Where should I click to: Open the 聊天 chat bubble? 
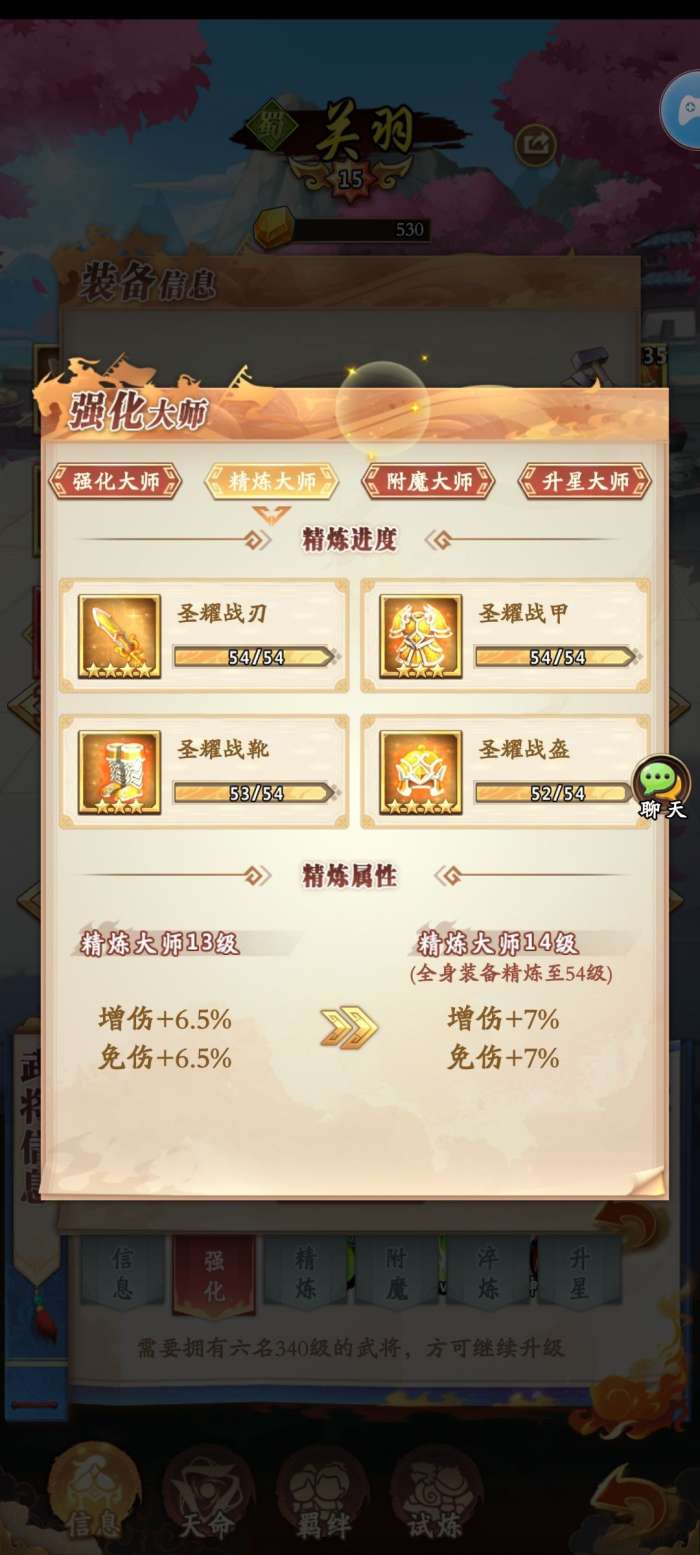[662, 788]
